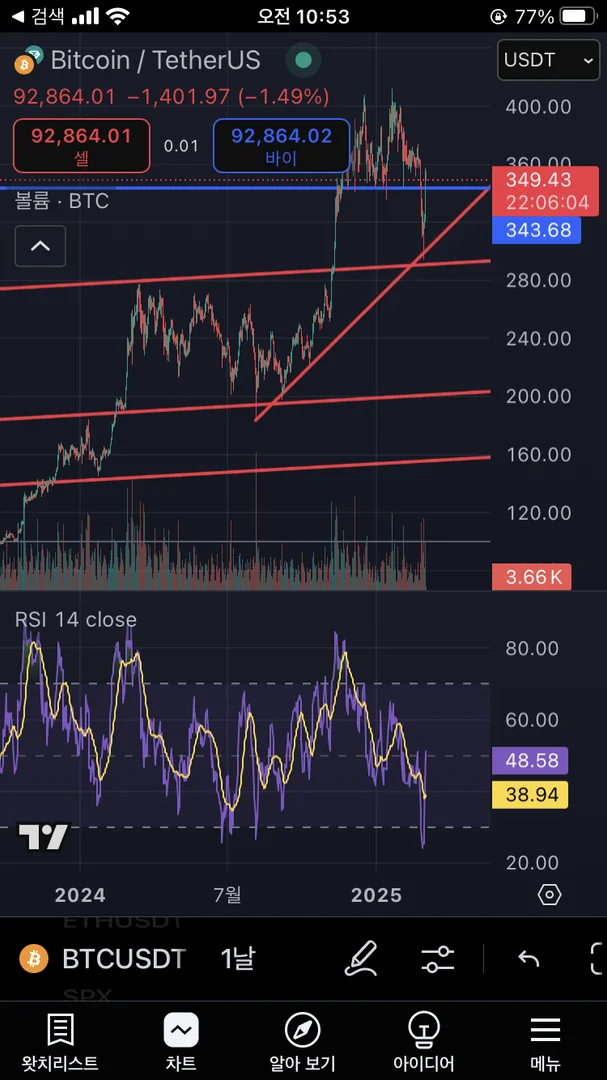Viewport: 607px width, 1080px height.
Task: Switch to the 차트 tab
Action: [181, 1042]
